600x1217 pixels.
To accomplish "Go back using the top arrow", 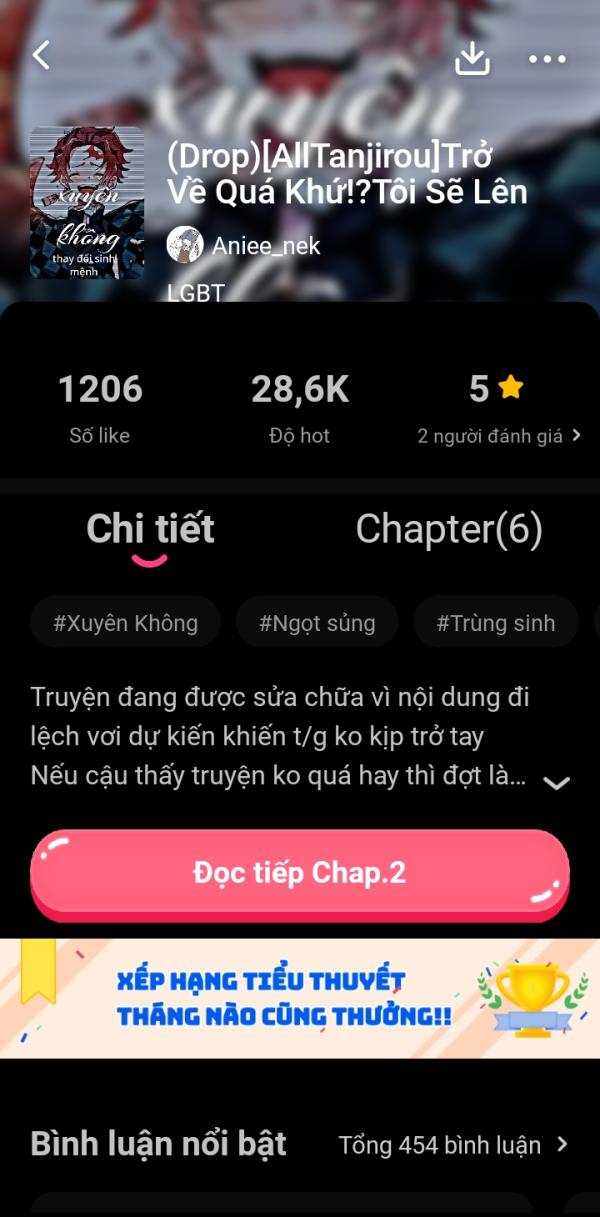I will click(41, 56).
